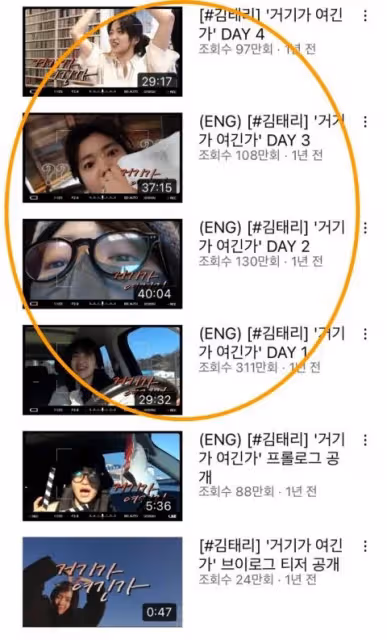Open overflow menu for 프롤로그 공개 video
This screenshot has height=640, width=387.
click(365, 440)
